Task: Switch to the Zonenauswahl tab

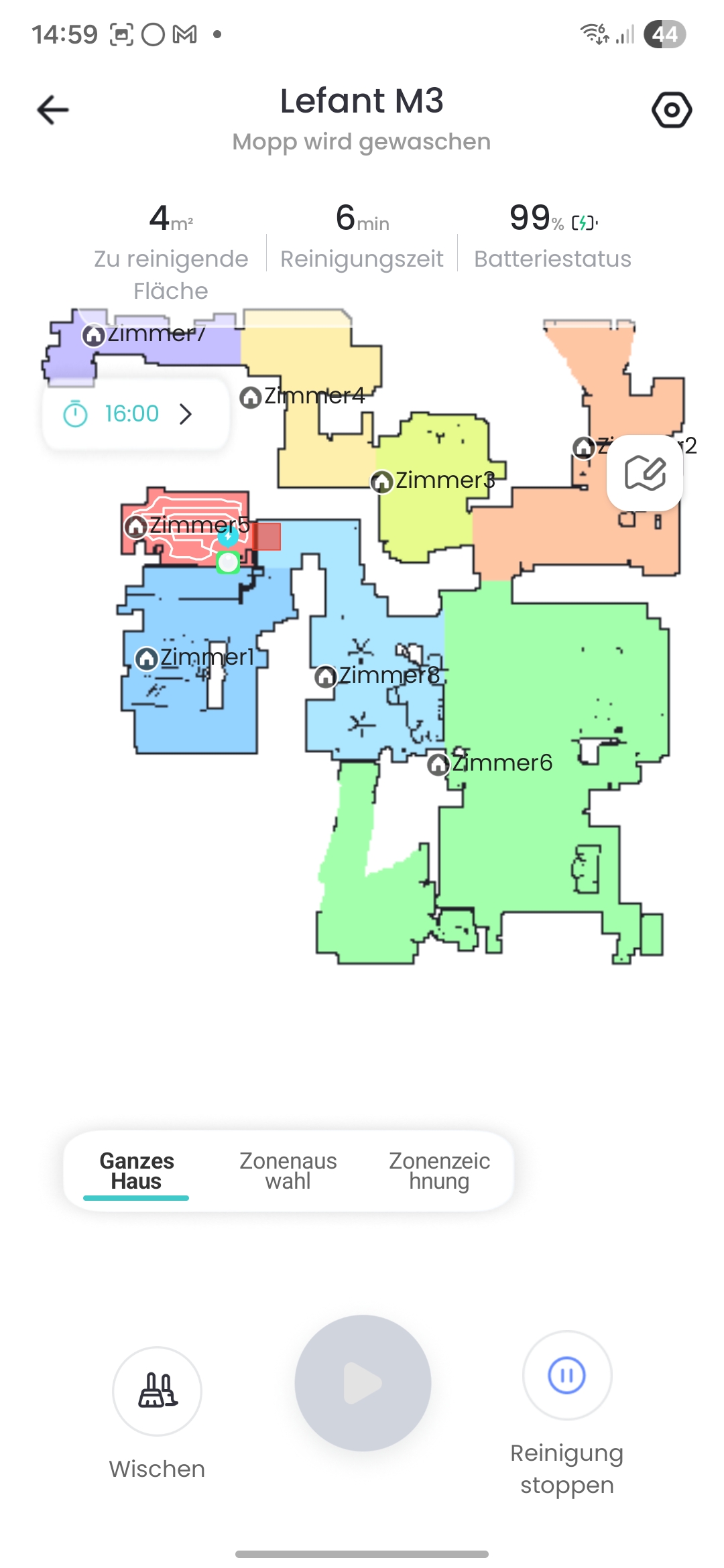Action: 288,1171
